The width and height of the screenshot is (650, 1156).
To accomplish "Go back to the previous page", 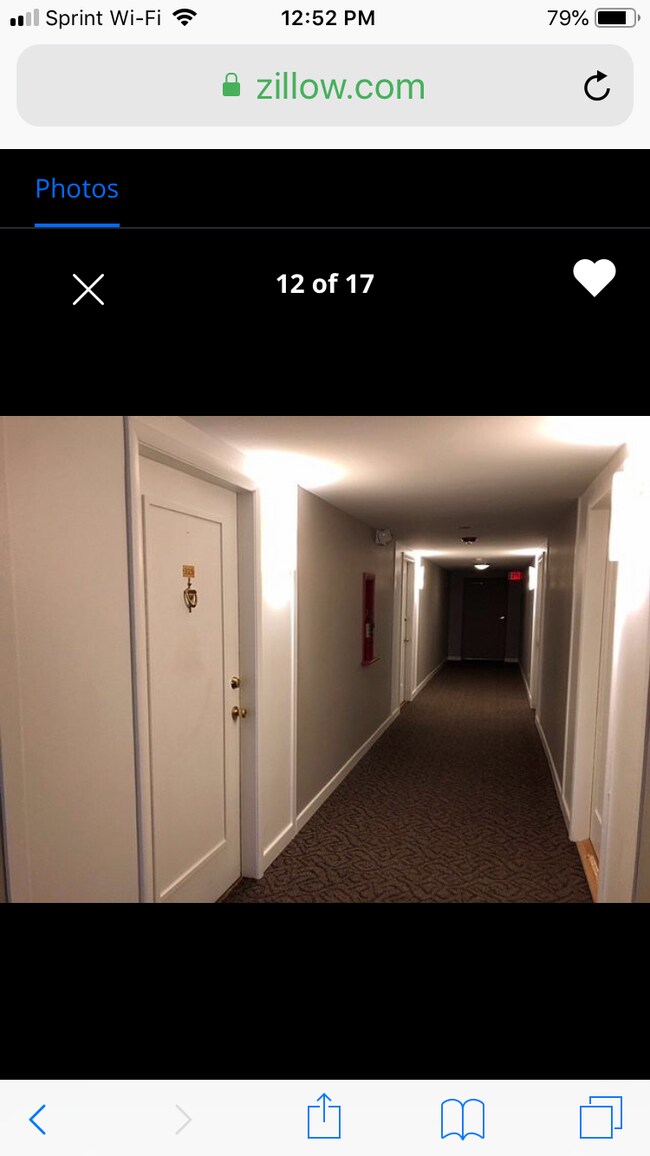I will tap(37, 1119).
